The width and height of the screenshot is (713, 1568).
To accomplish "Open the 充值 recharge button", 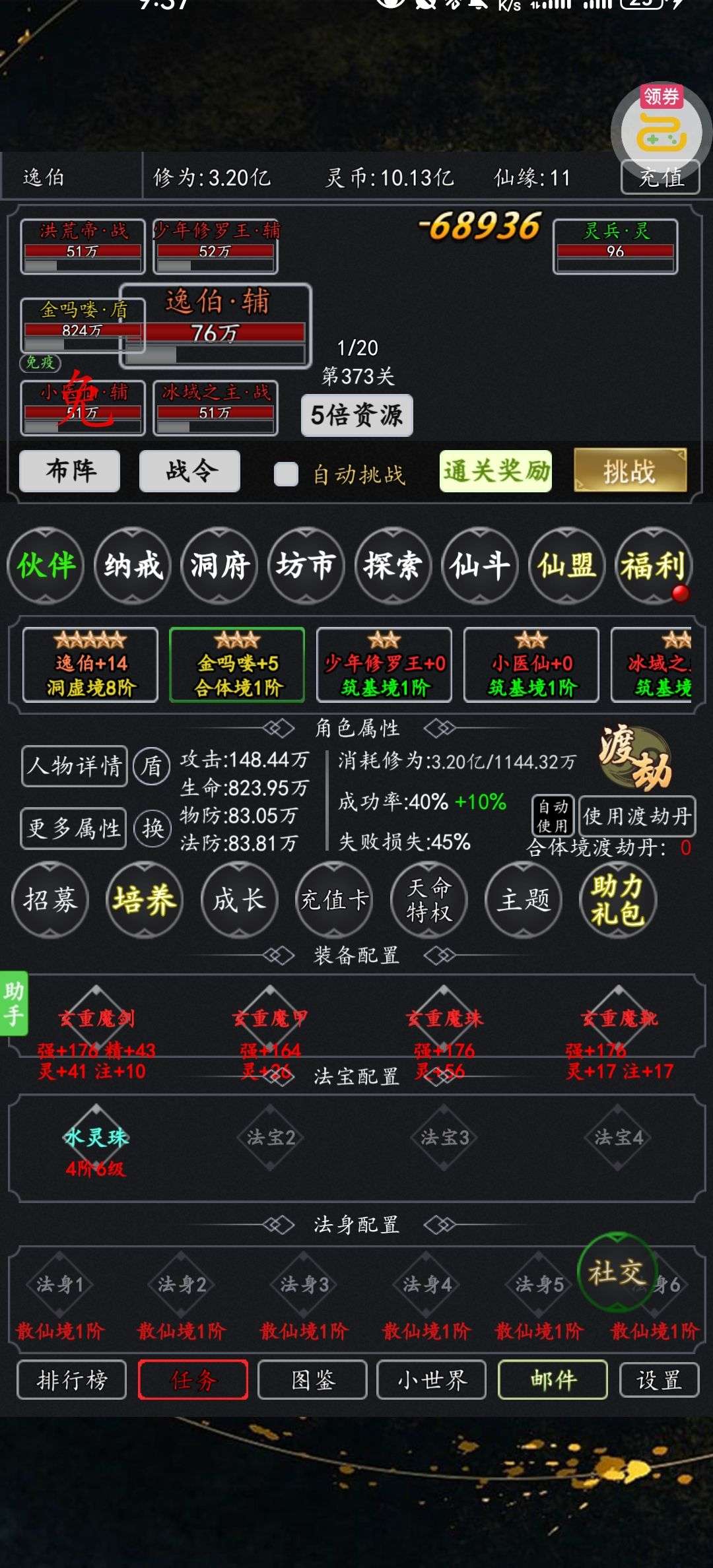I will 660,178.
